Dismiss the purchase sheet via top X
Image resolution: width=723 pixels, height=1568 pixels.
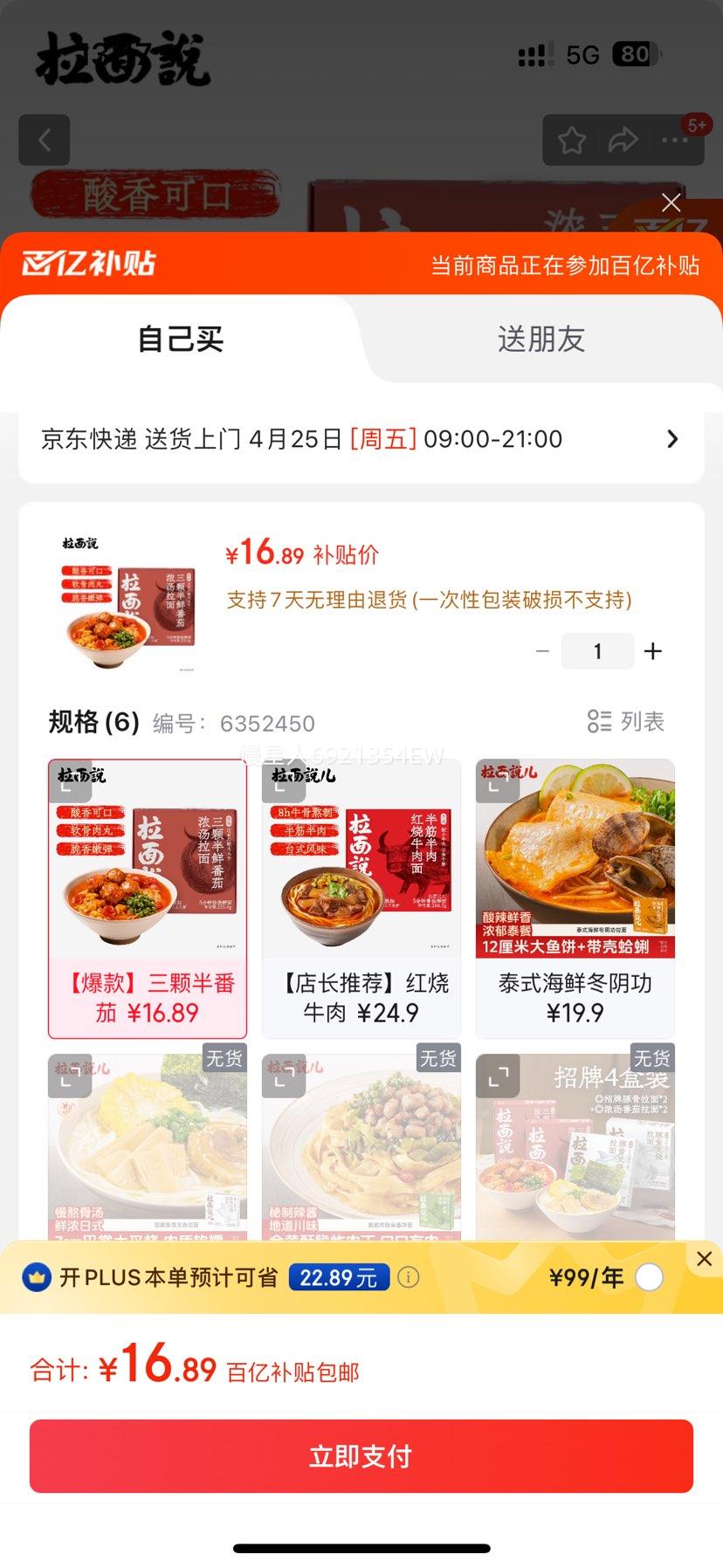coord(671,202)
